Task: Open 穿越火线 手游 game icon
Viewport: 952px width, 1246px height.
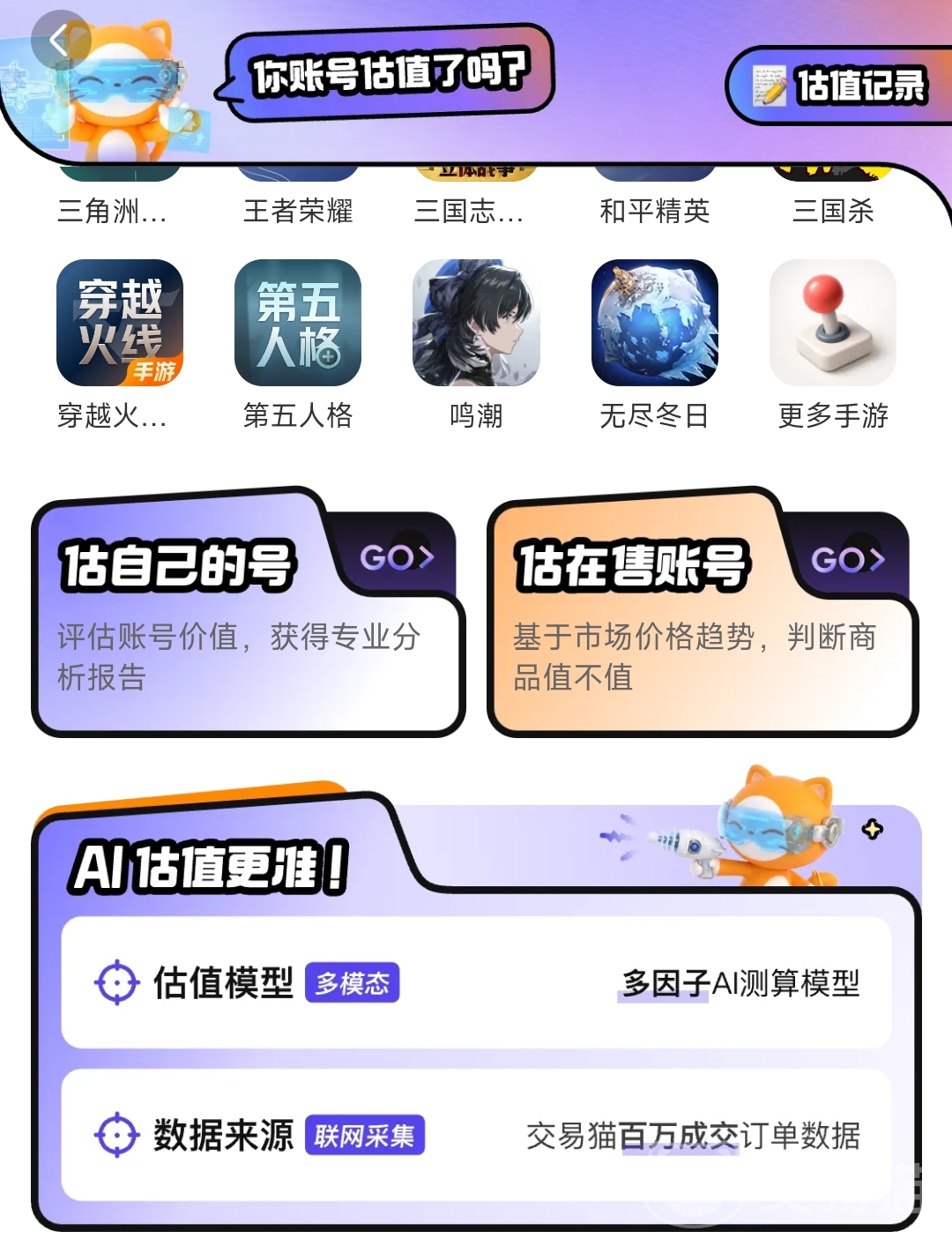Action: (x=120, y=323)
